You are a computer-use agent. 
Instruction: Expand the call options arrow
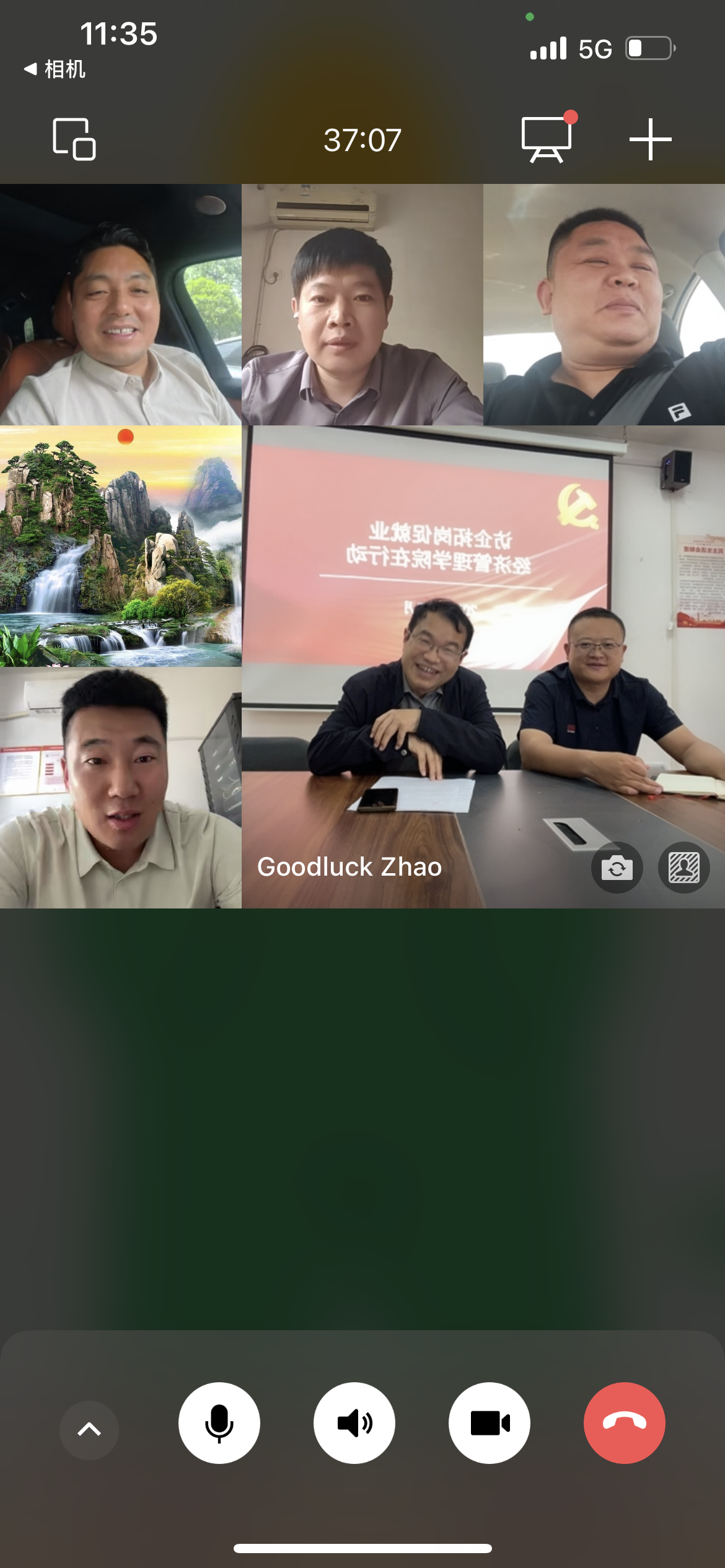point(89,1429)
